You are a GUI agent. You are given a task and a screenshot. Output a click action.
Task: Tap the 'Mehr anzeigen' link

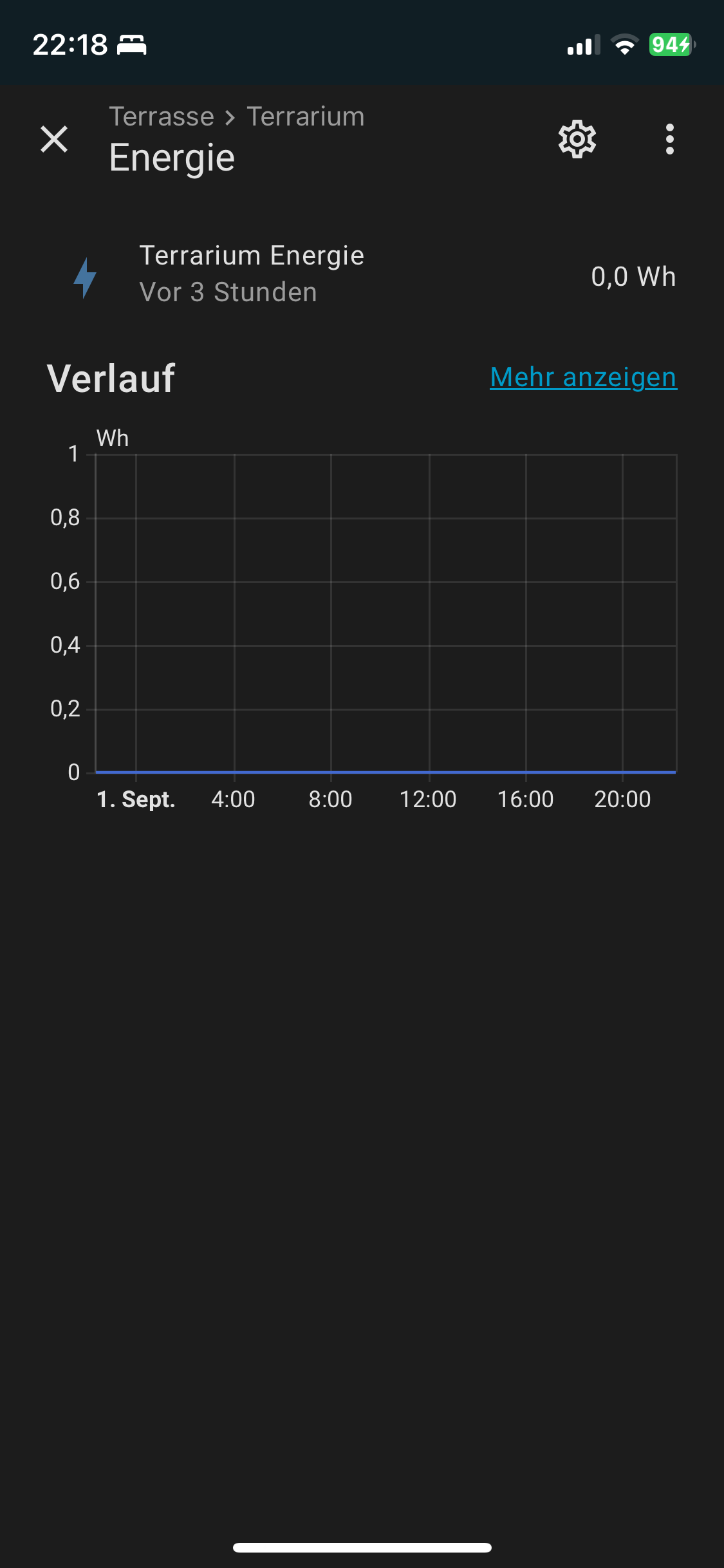[583, 377]
